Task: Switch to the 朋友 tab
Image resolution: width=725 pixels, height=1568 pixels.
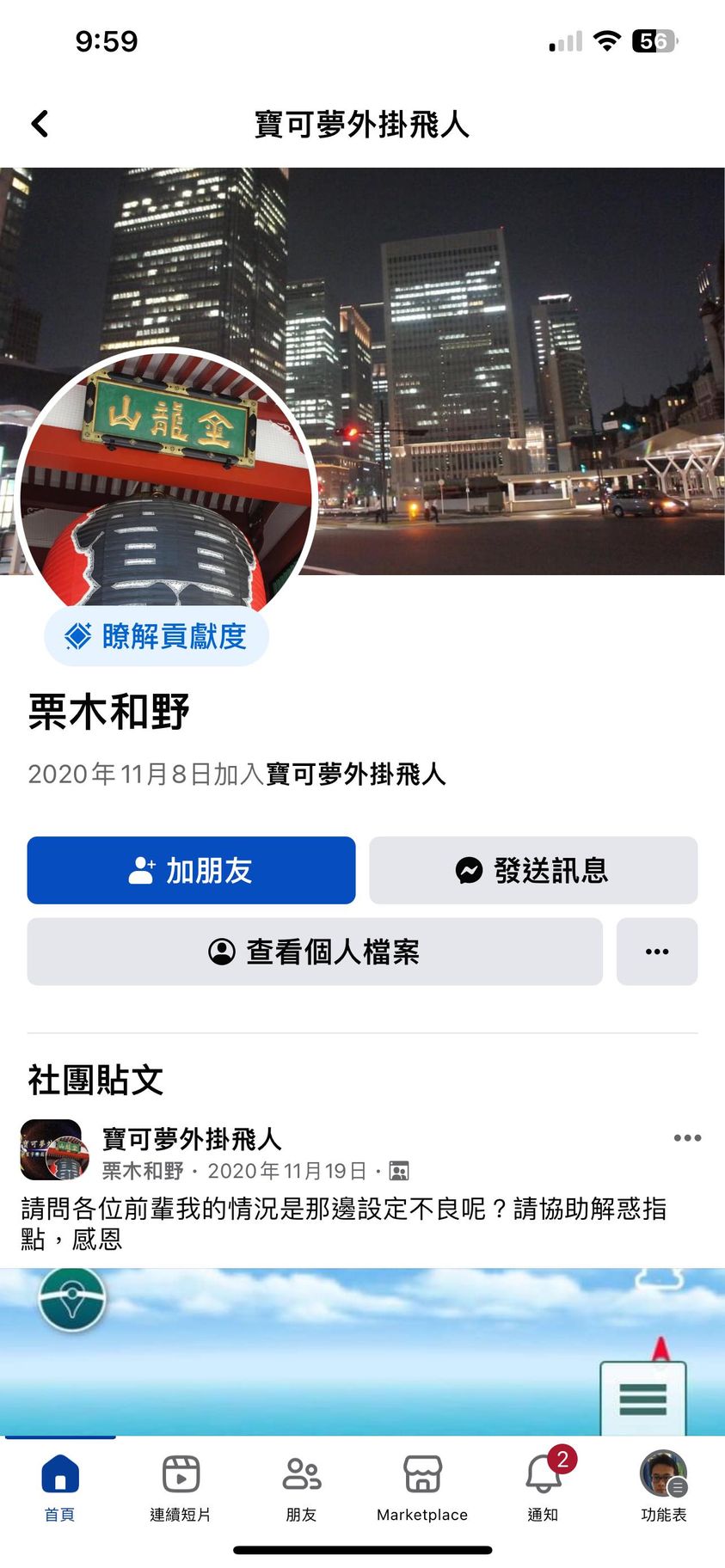Action: click(302, 1484)
